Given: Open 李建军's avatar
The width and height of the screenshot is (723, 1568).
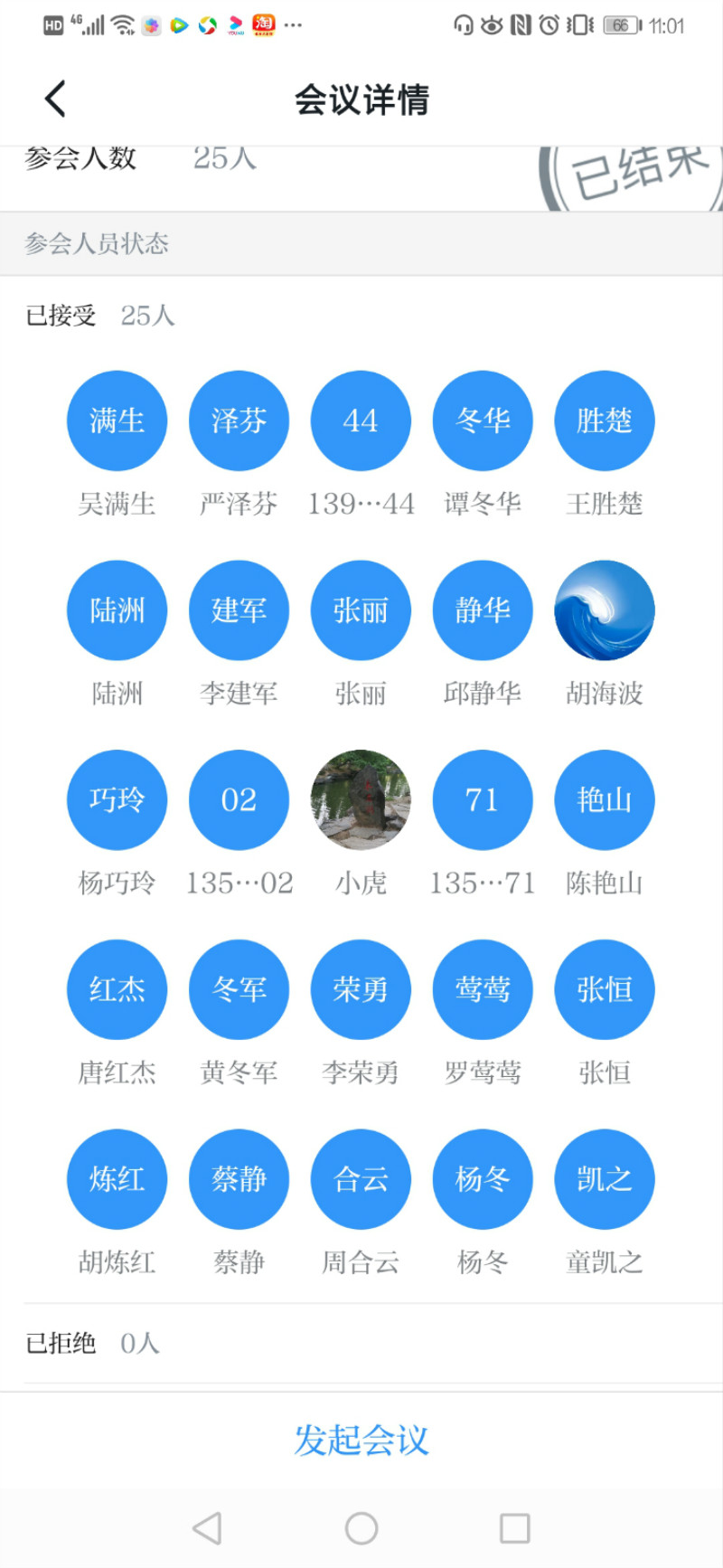Looking at the screenshot, I should click(x=239, y=610).
